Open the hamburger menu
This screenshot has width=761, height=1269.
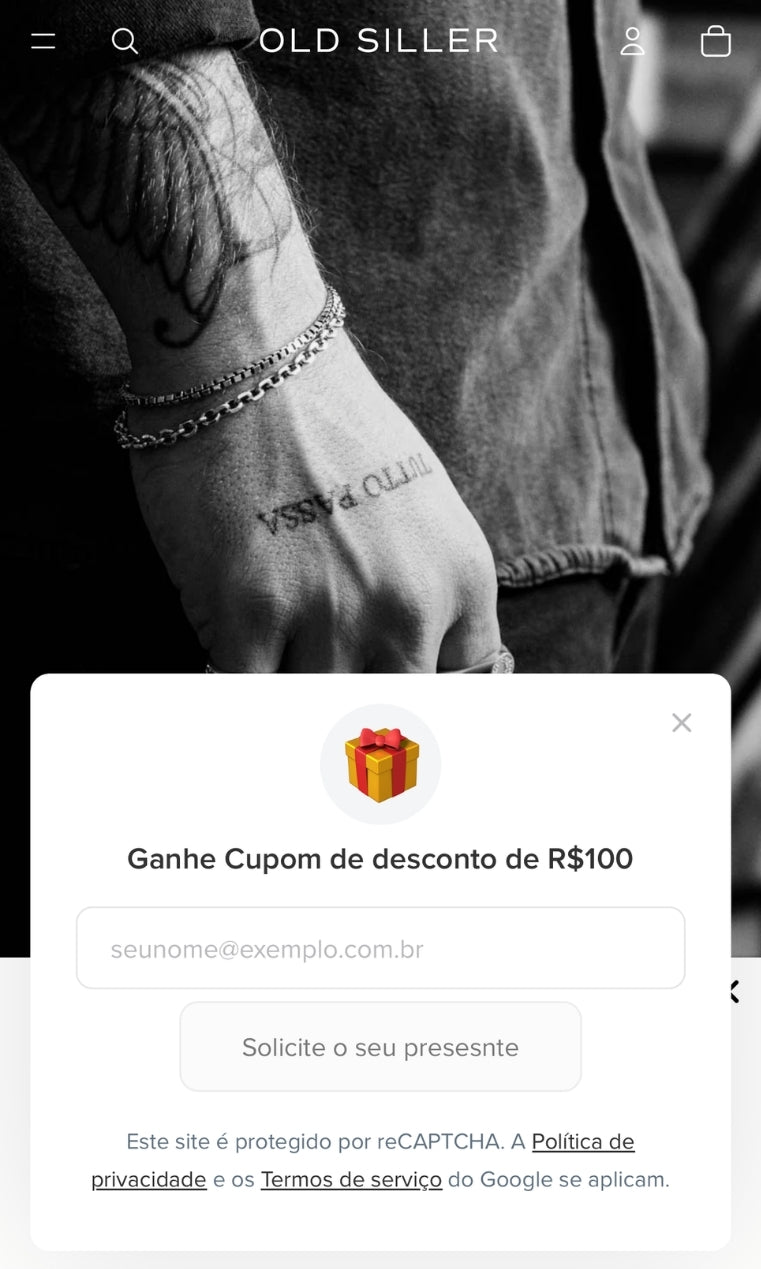(43, 41)
